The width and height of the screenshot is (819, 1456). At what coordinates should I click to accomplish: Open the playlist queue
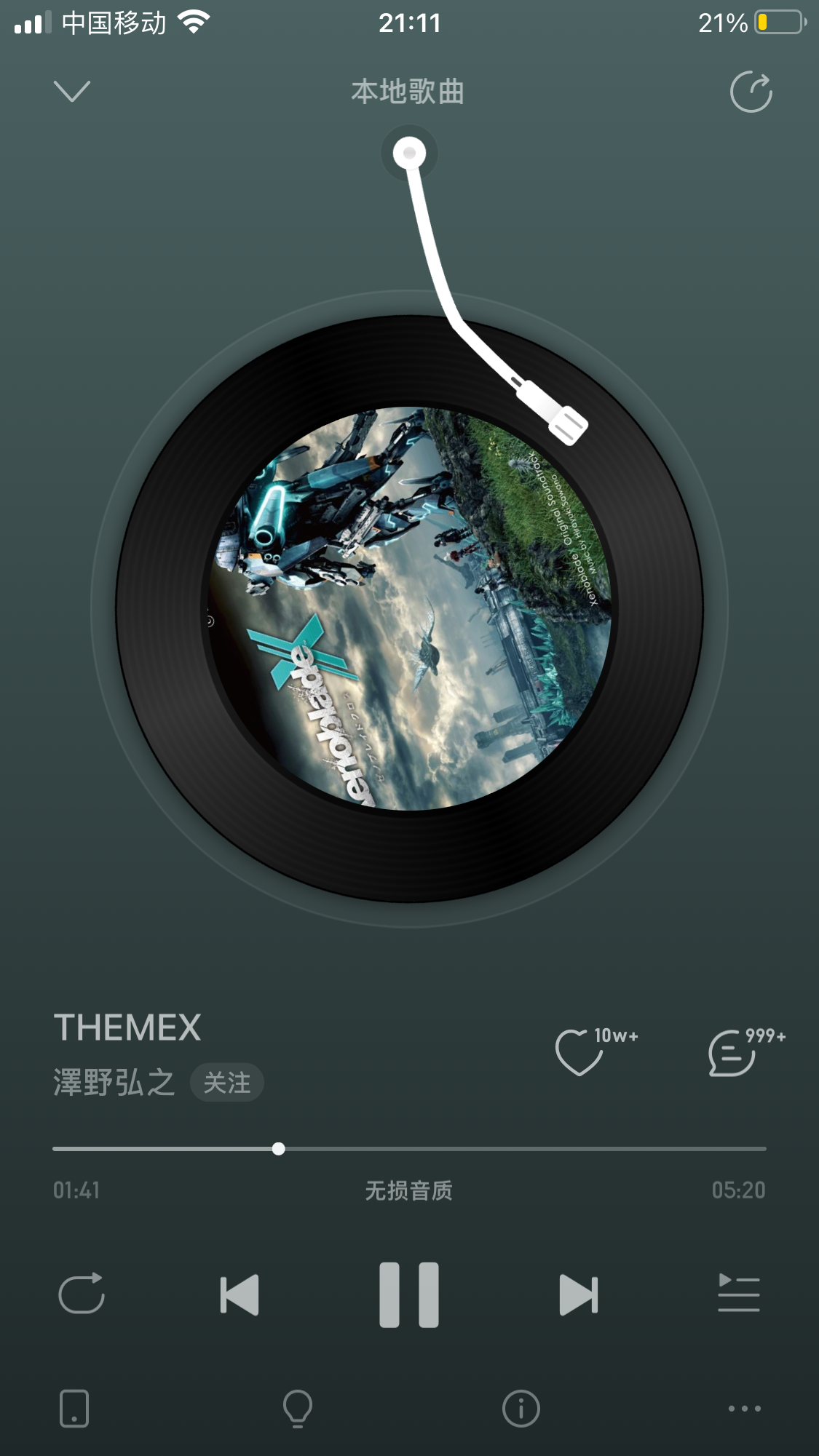[738, 1294]
